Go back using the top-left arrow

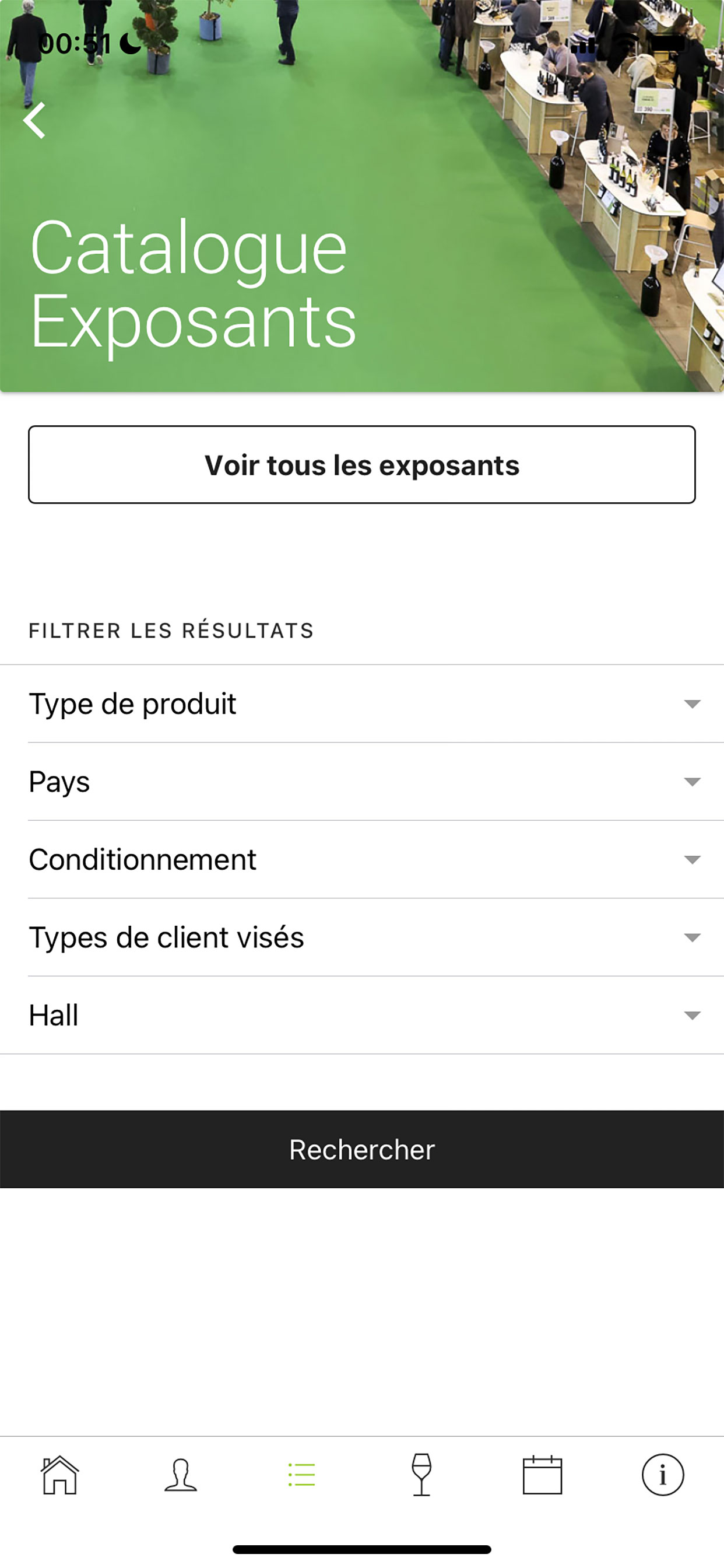point(34,121)
